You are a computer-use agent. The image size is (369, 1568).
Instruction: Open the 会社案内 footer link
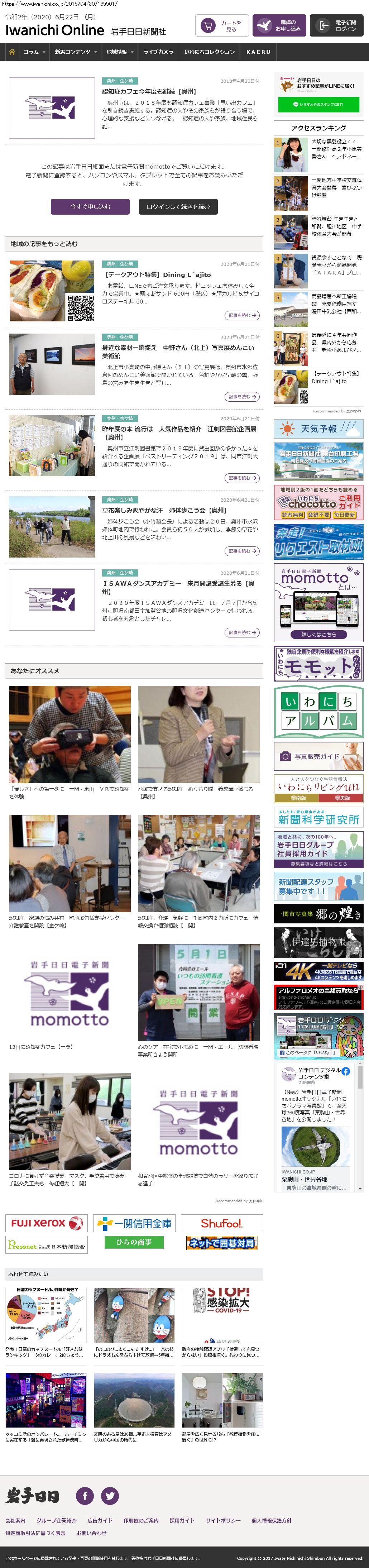point(15,1520)
